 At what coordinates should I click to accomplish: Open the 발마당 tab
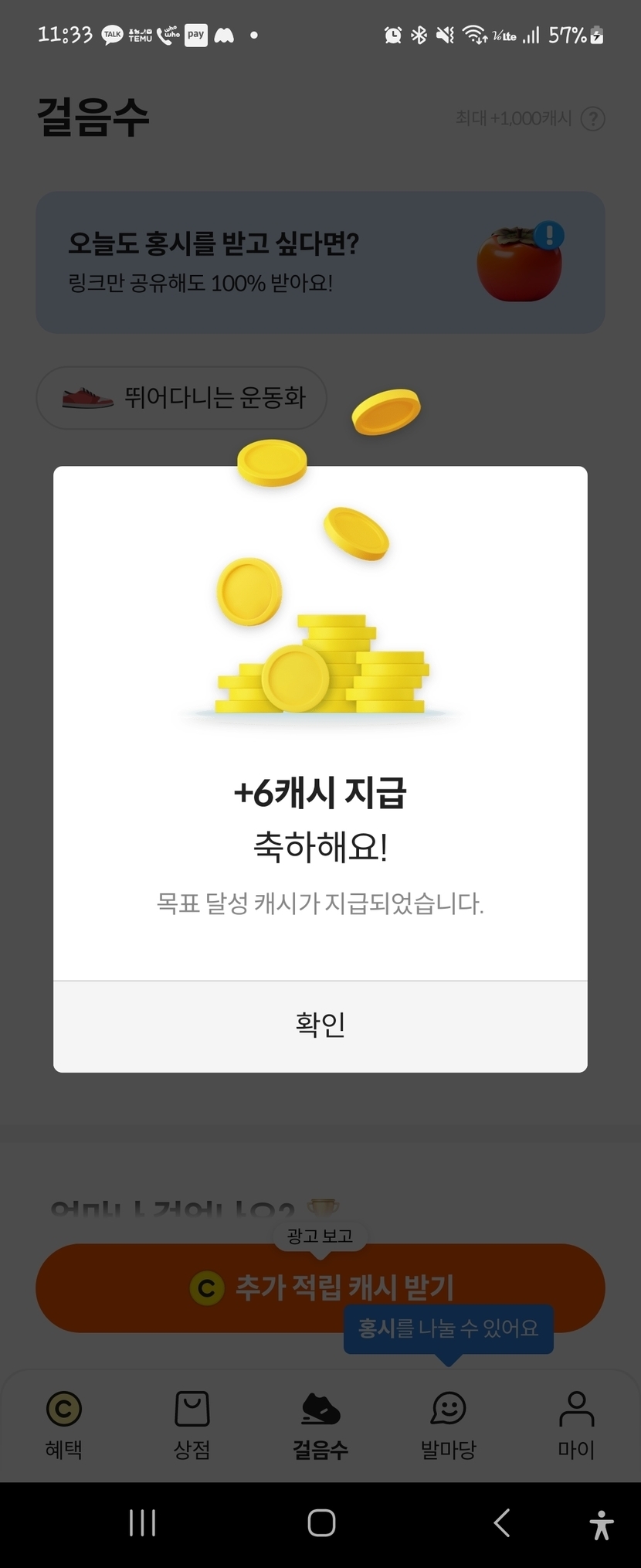click(449, 1424)
